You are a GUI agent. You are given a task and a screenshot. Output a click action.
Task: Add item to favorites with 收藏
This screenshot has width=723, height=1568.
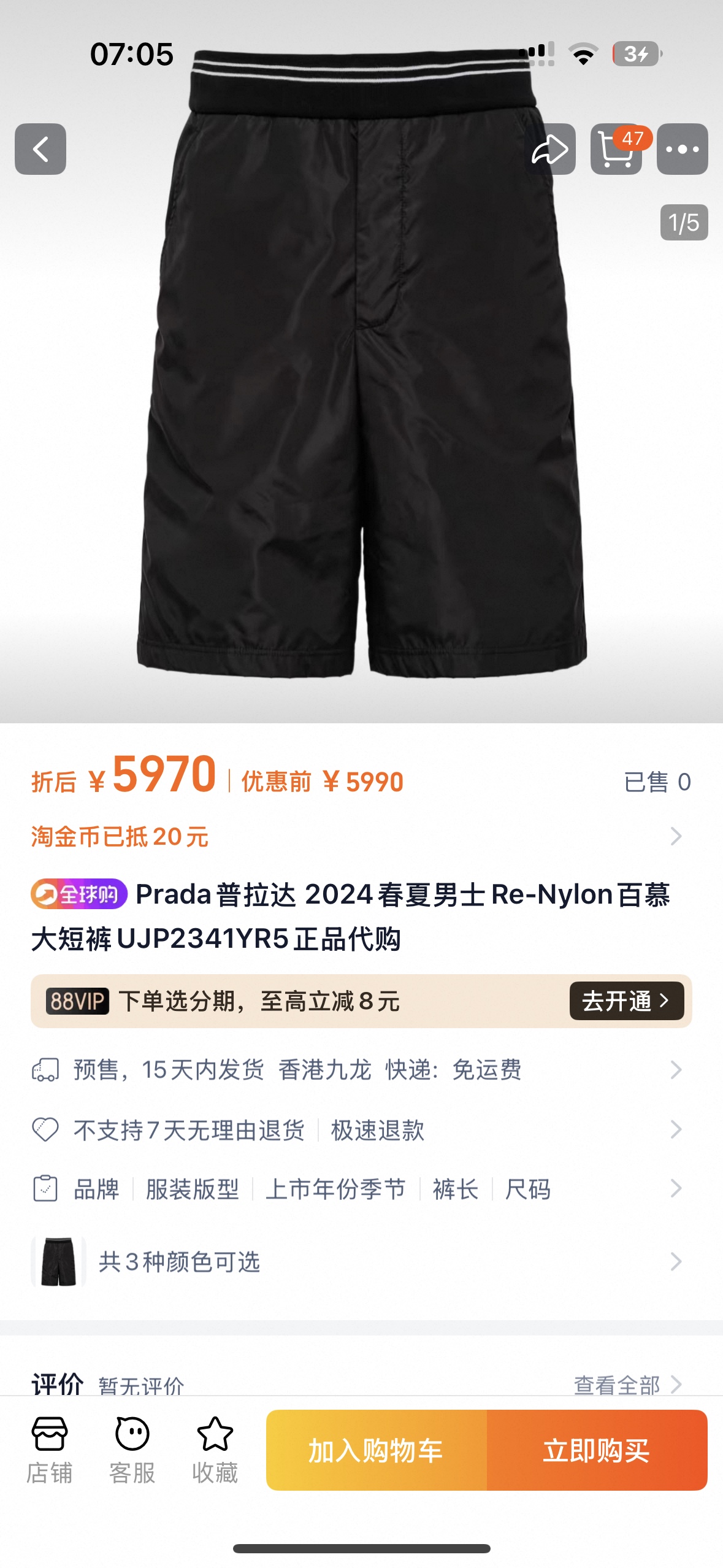(x=215, y=1450)
